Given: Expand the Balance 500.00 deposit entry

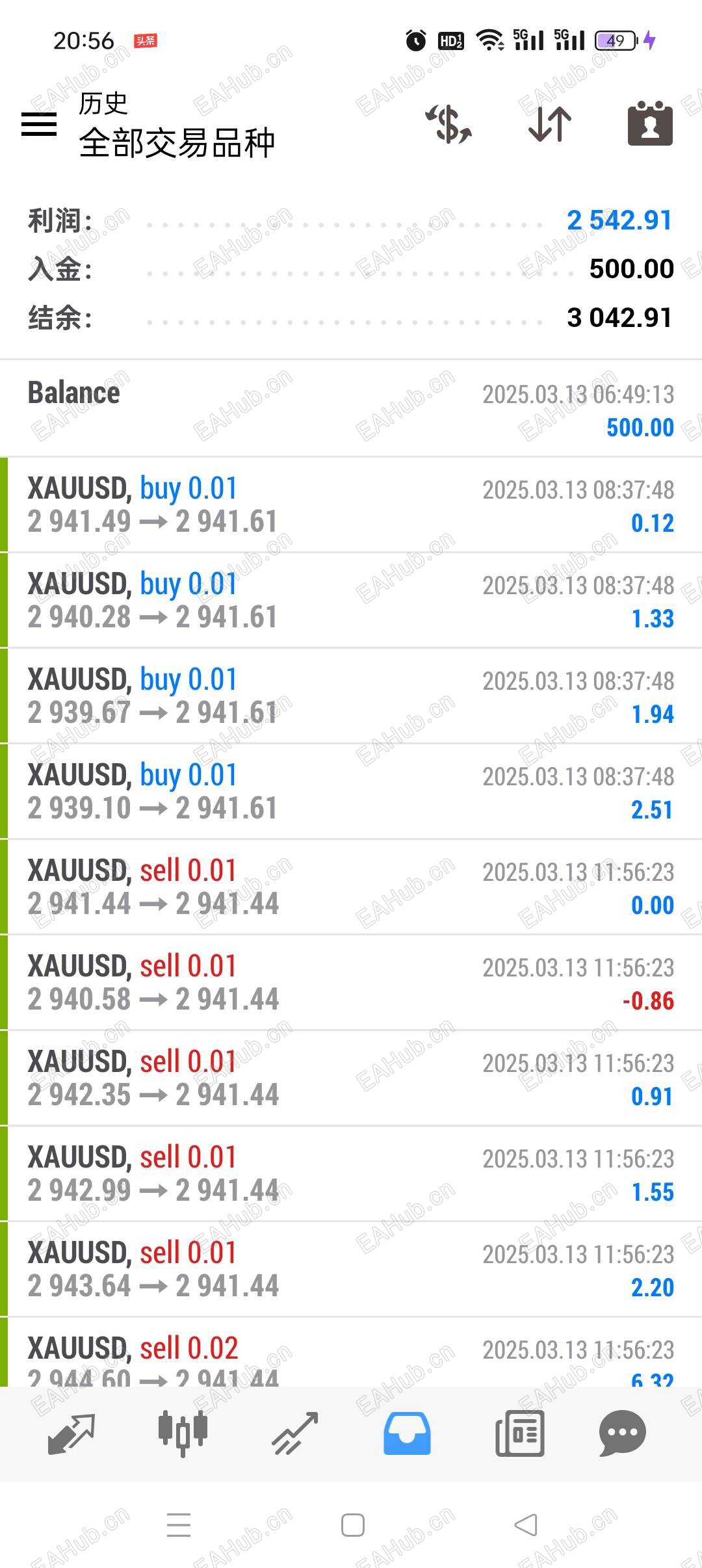Looking at the screenshot, I should click(351, 409).
